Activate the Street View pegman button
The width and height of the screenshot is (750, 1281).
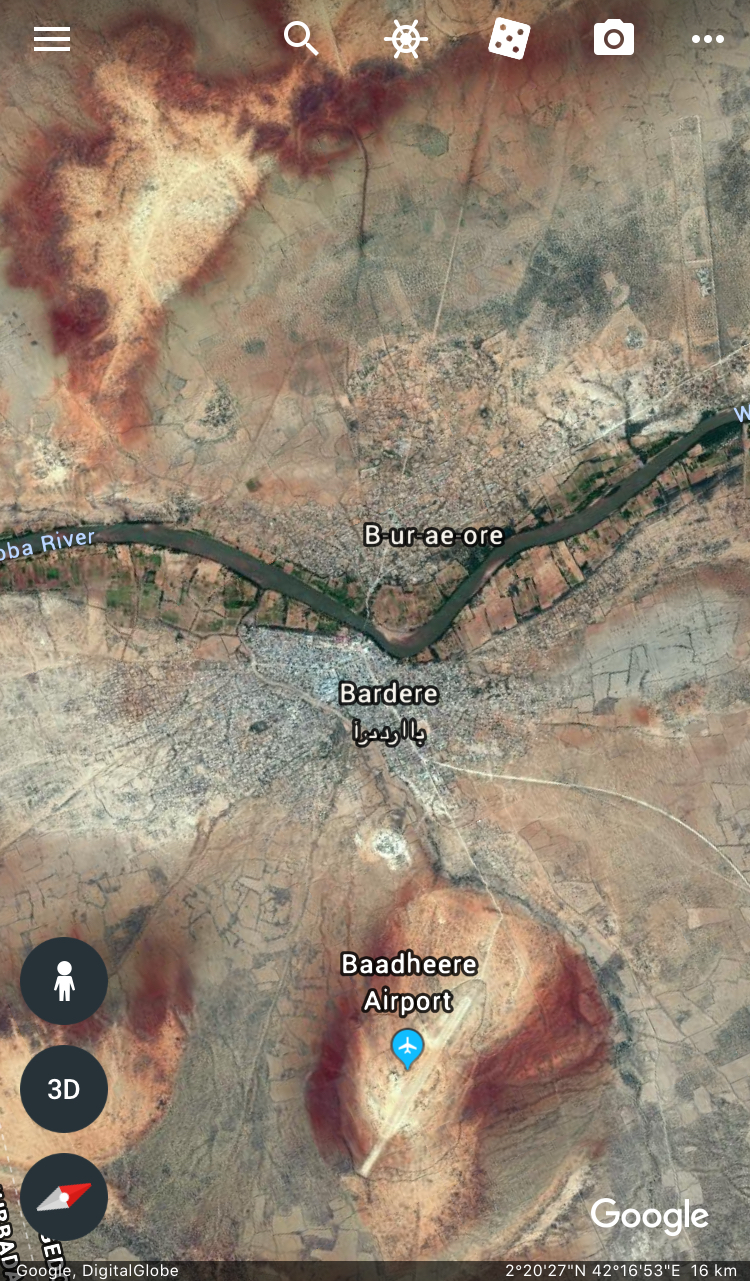64,981
